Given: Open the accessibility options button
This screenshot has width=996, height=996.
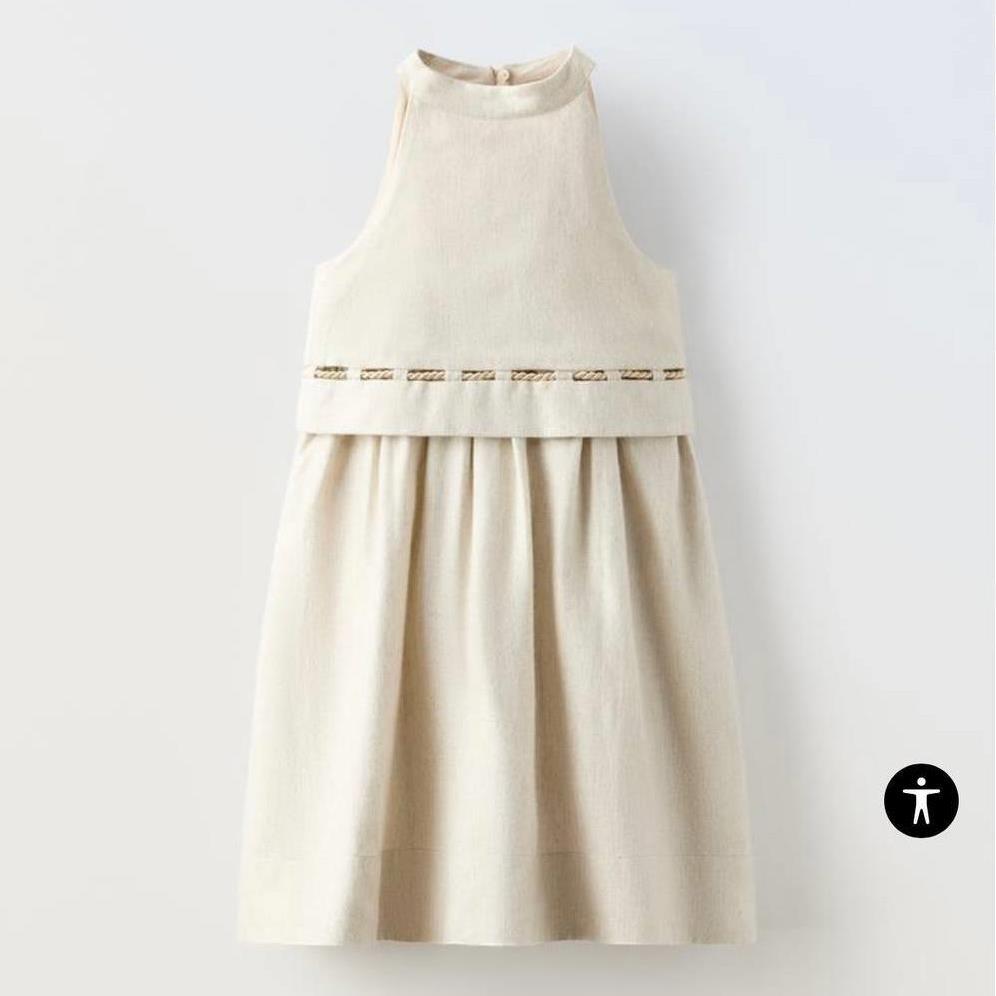Looking at the screenshot, I should (920, 800).
